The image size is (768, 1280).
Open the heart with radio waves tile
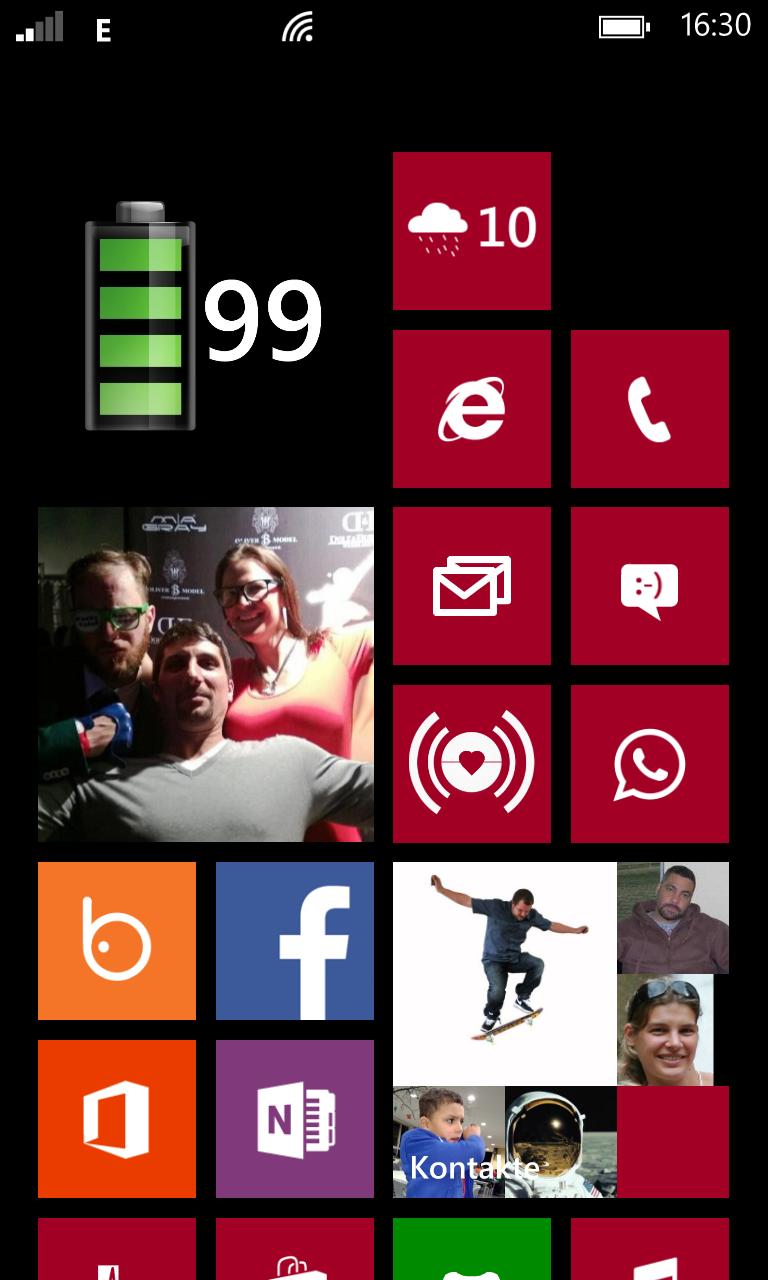pyautogui.click(x=472, y=764)
